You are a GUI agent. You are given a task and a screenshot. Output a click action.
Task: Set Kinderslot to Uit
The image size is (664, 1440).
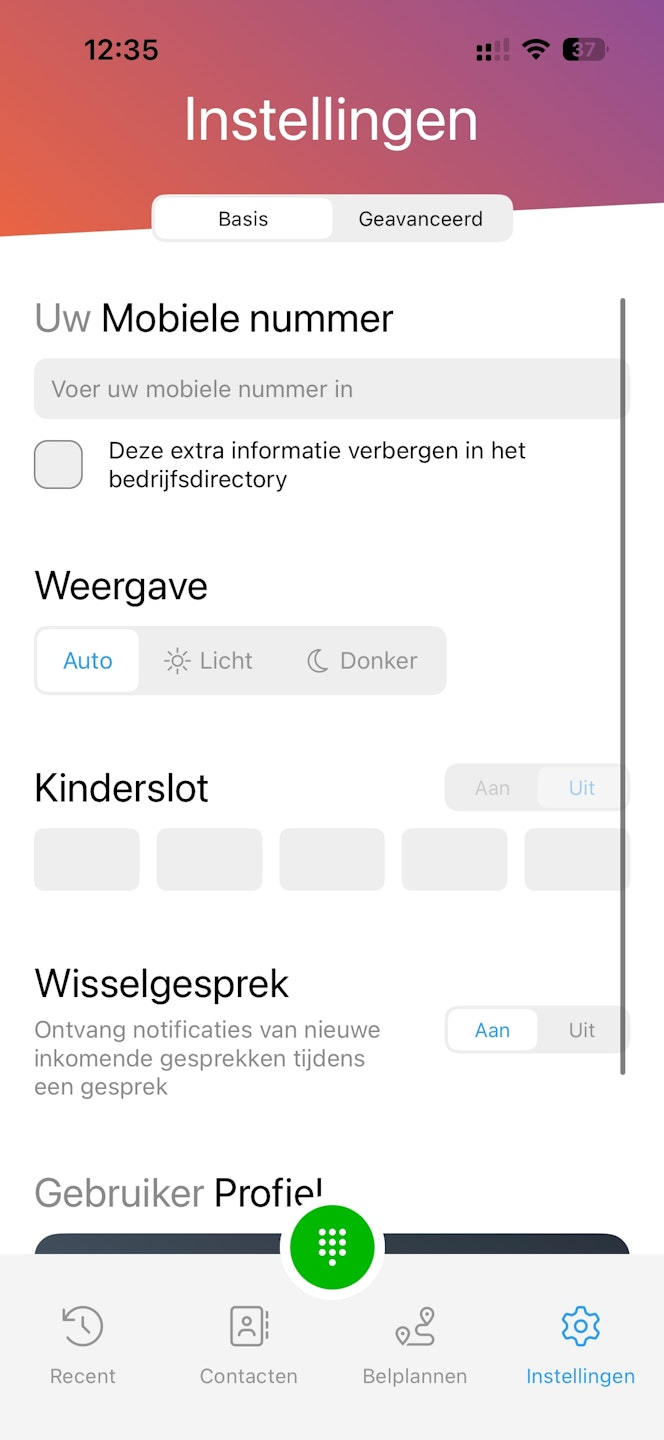582,788
